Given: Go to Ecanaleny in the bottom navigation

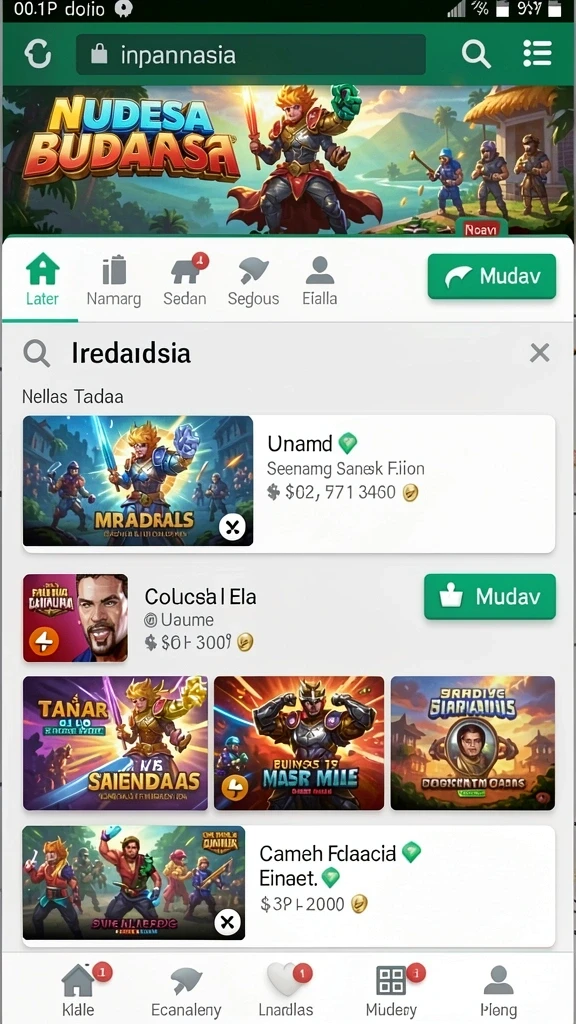Looking at the screenshot, I should coord(186,991).
